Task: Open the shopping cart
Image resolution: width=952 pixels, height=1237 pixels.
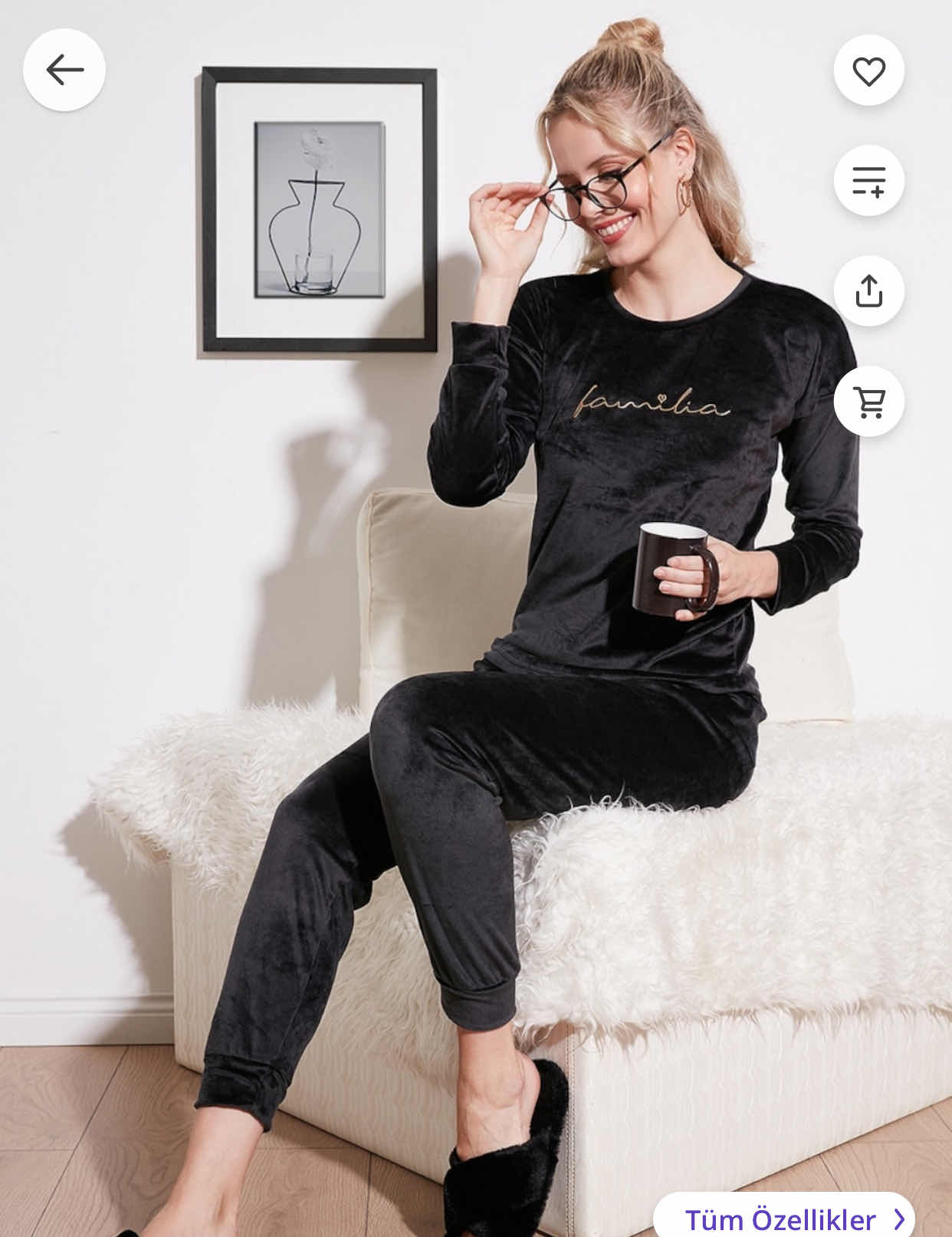Action: (x=868, y=401)
